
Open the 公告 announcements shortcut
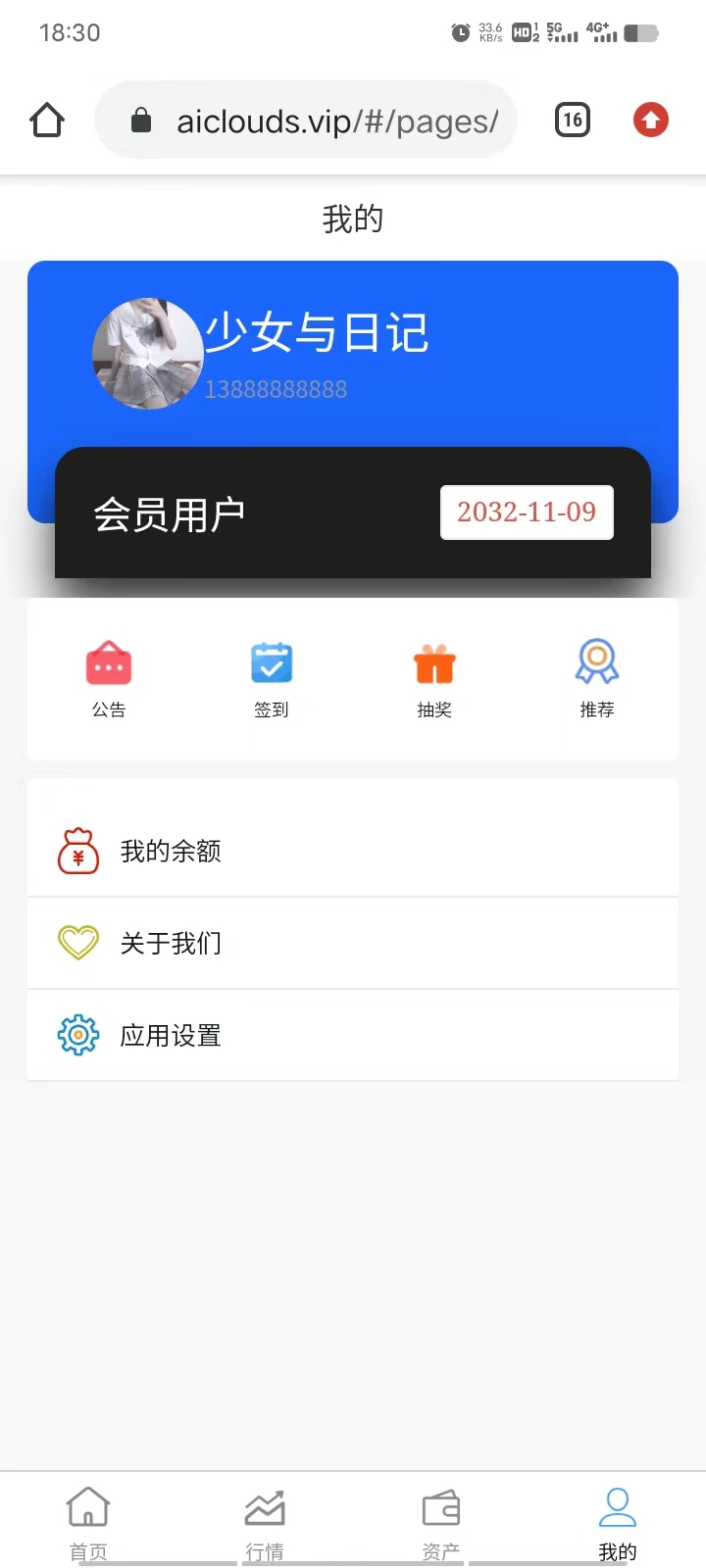[109, 678]
